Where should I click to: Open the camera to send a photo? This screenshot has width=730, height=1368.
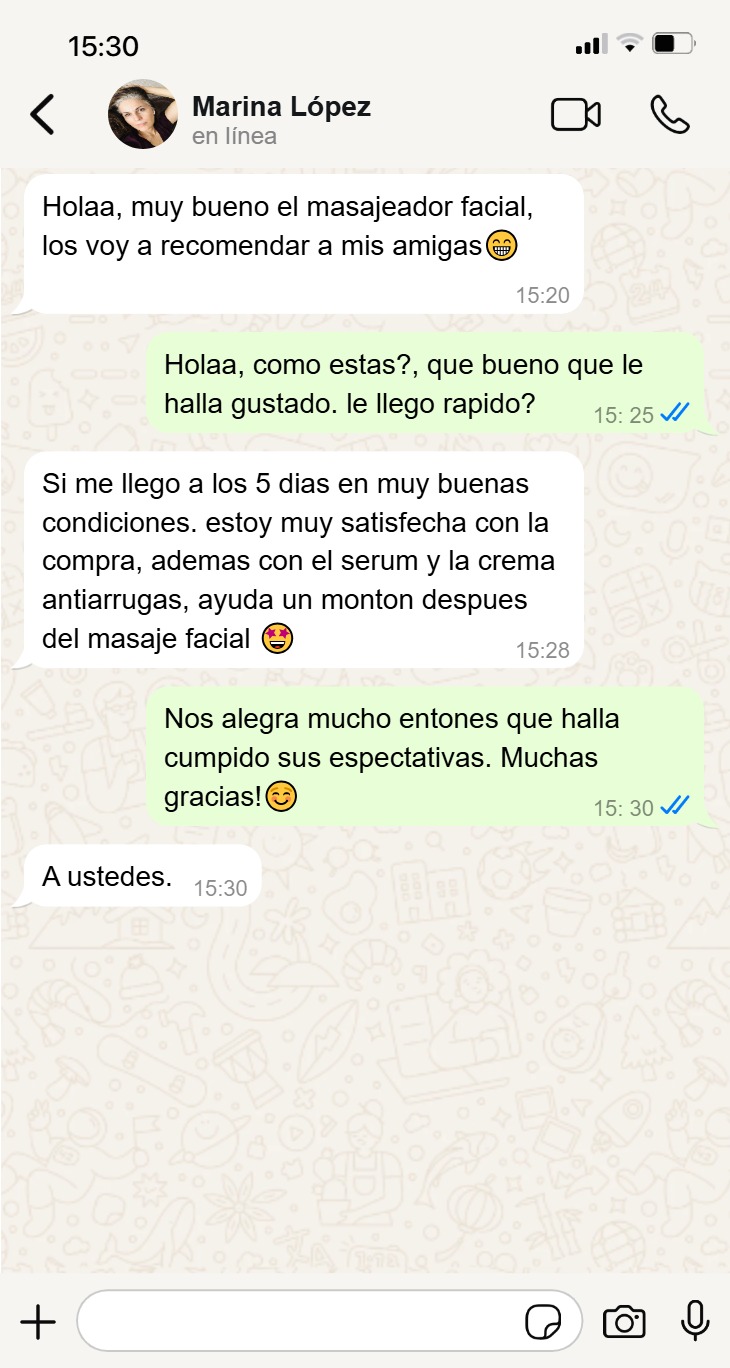coord(624,1322)
